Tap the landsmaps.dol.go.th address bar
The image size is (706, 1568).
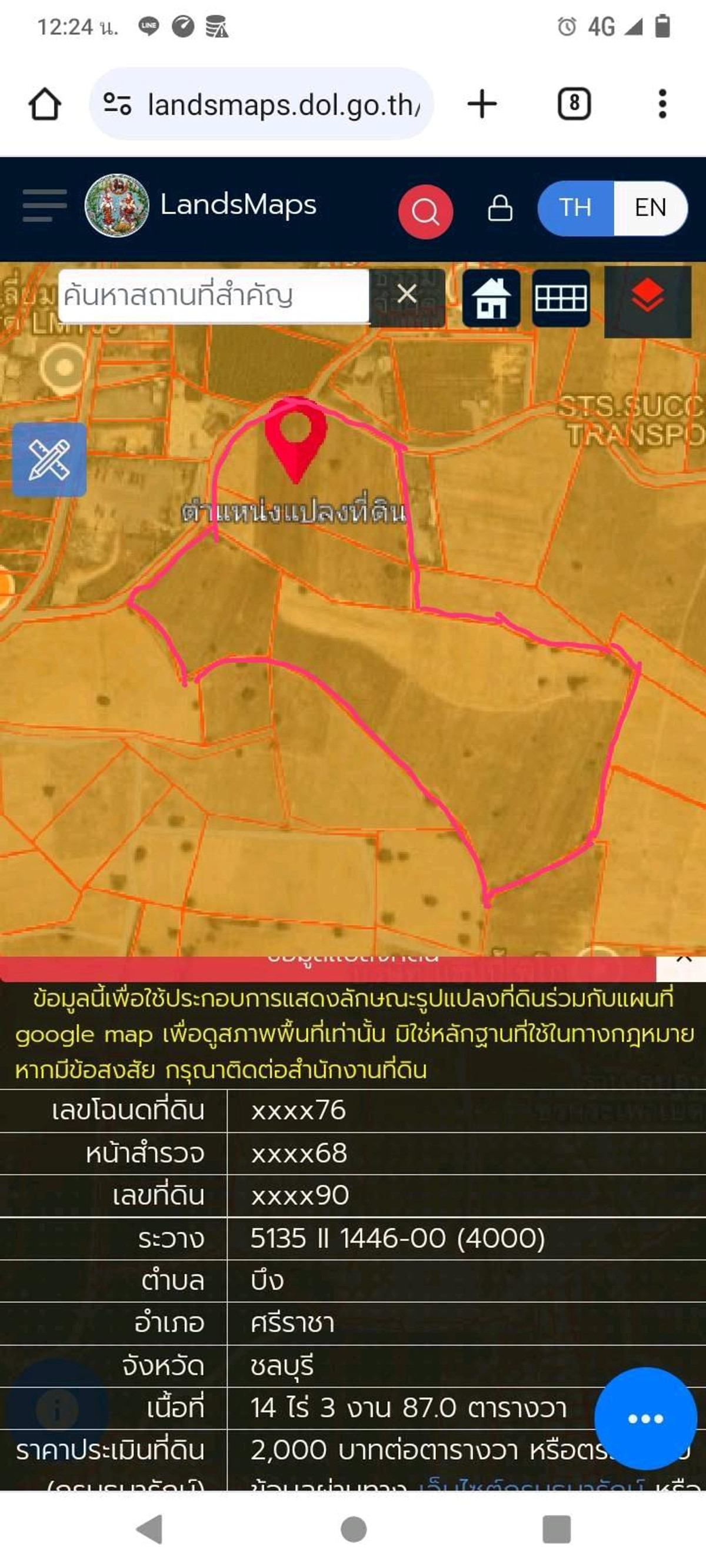point(262,104)
